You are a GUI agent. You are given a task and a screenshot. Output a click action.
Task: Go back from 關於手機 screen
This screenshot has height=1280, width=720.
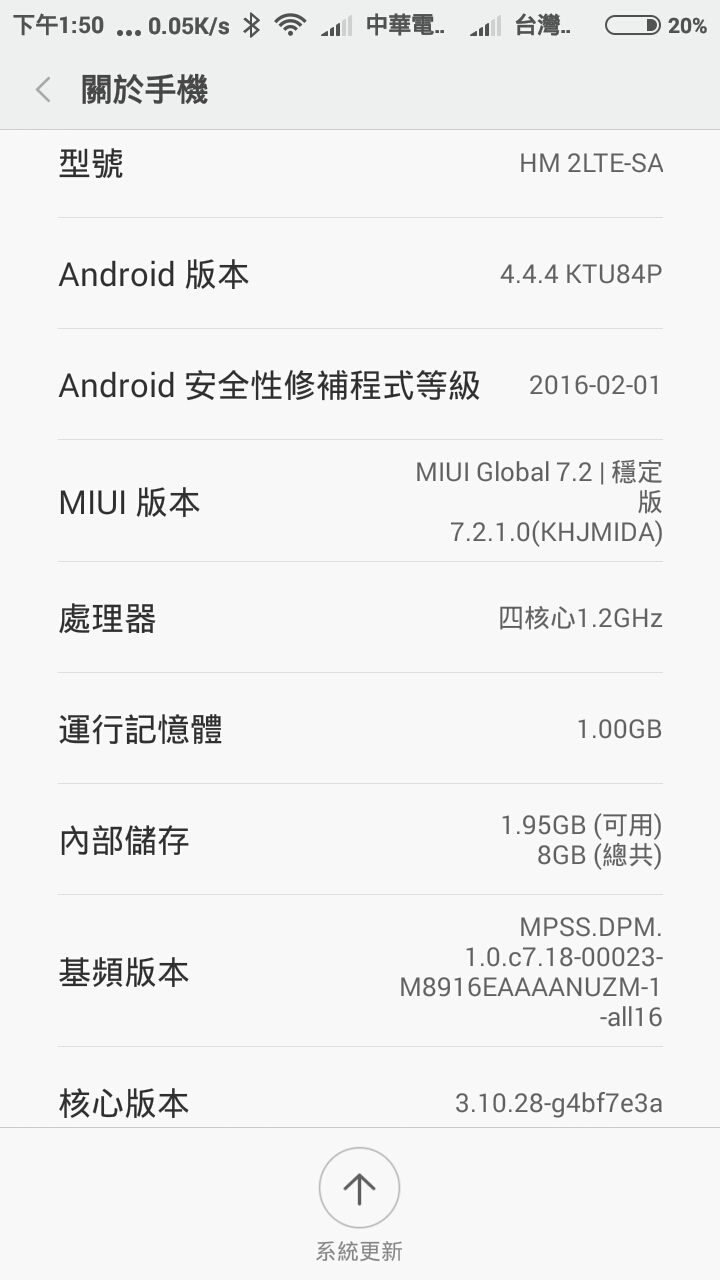pyautogui.click(x=43, y=90)
